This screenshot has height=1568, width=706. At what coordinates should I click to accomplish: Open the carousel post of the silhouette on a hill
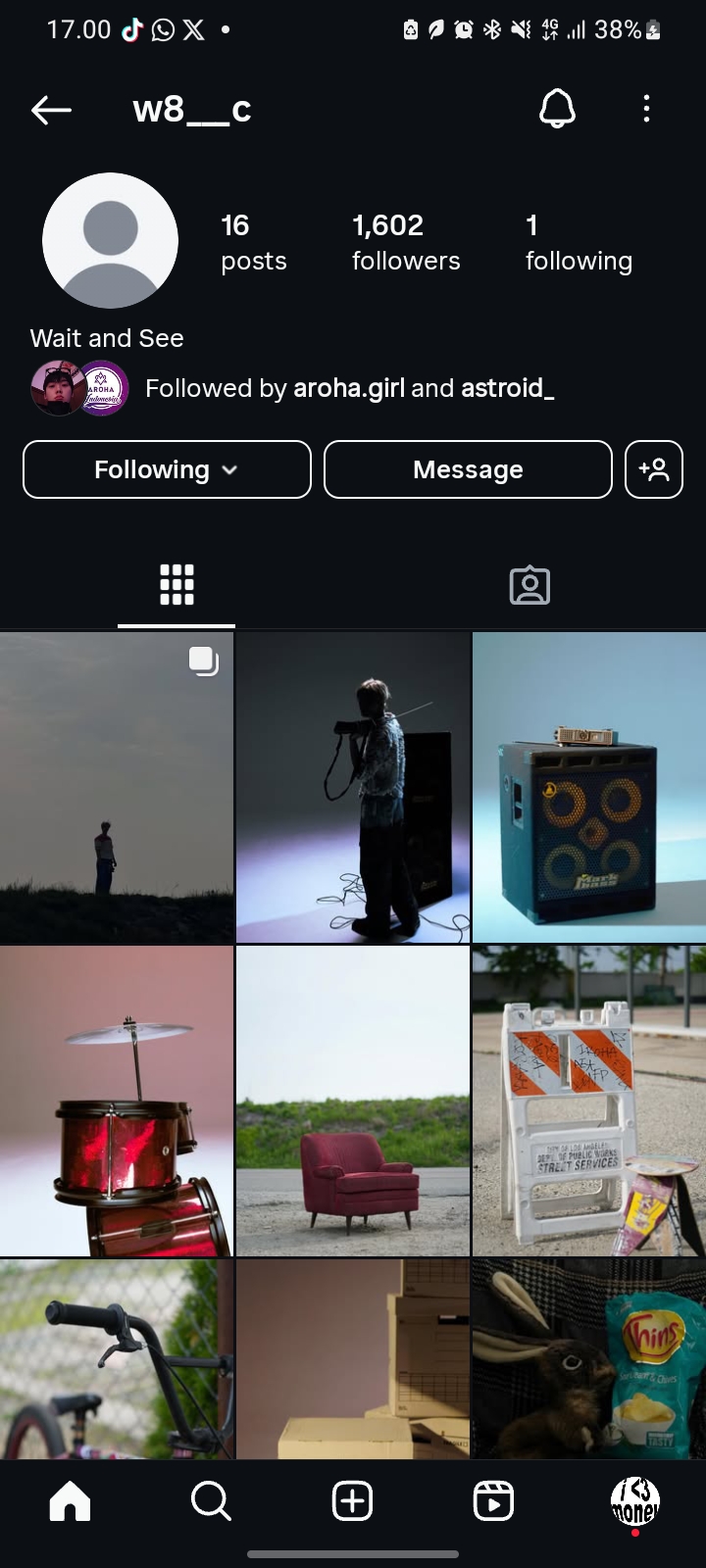click(x=117, y=788)
